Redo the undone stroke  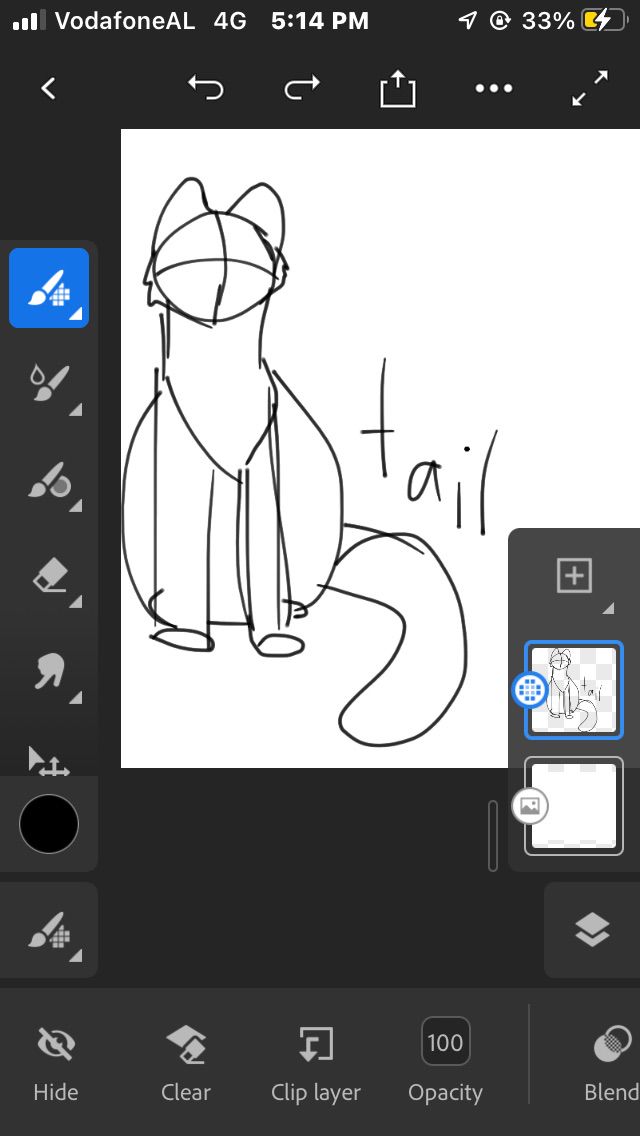[x=301, y=89]
